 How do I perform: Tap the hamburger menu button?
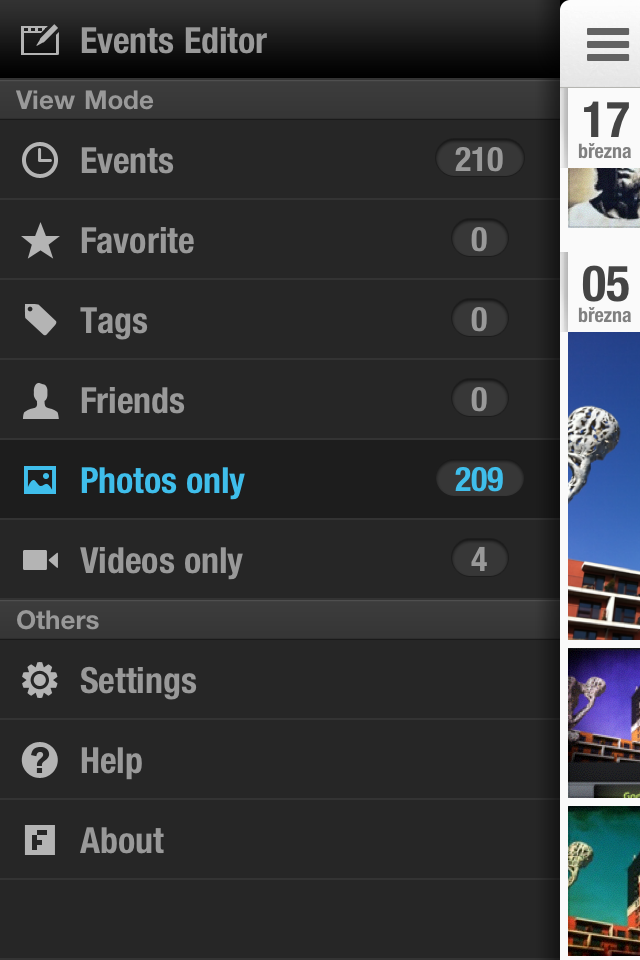[607, 44]
